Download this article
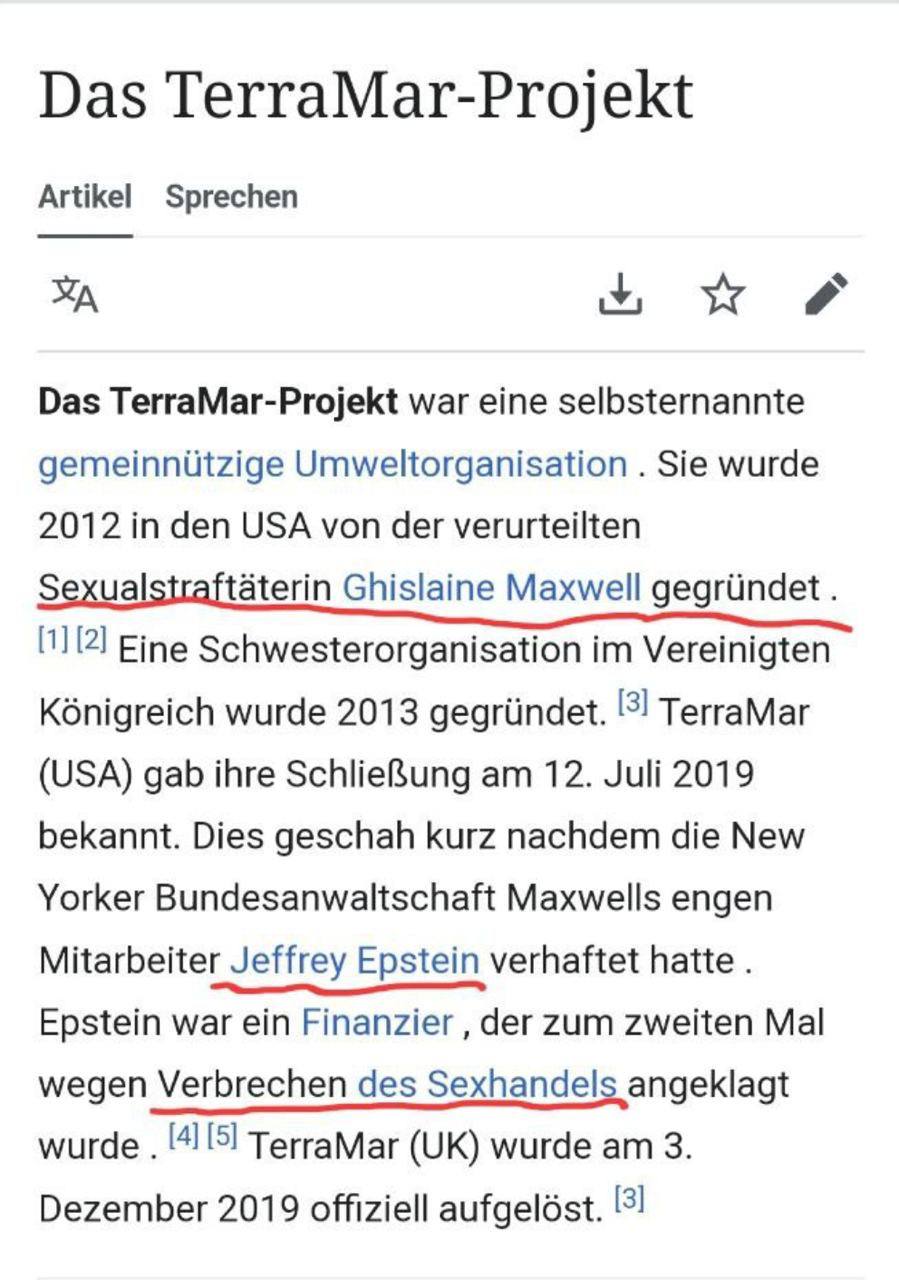Screen dimensions: 899x1280 point(620,295)
